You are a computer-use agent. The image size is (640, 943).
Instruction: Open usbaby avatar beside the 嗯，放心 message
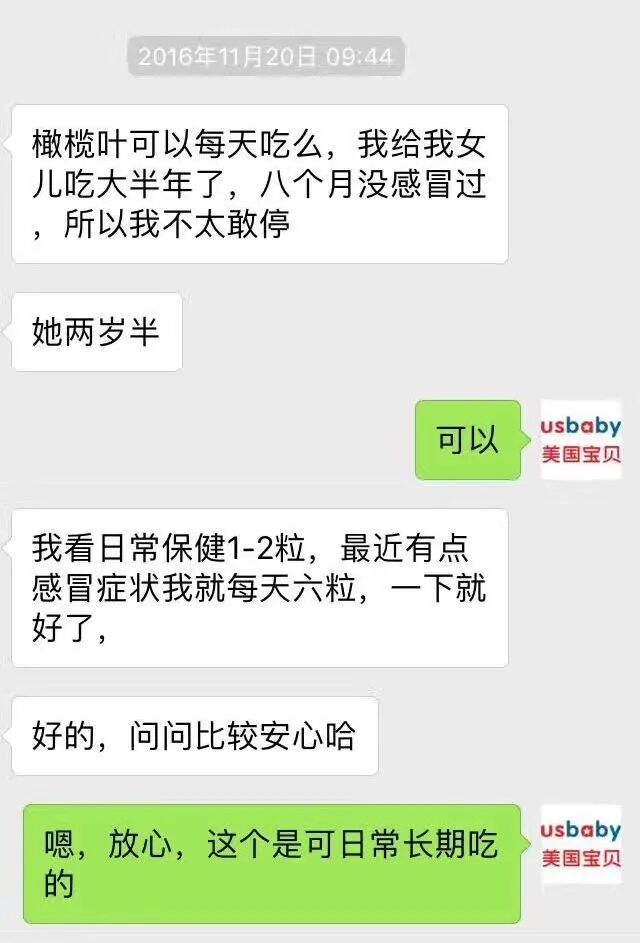(580, 844)
